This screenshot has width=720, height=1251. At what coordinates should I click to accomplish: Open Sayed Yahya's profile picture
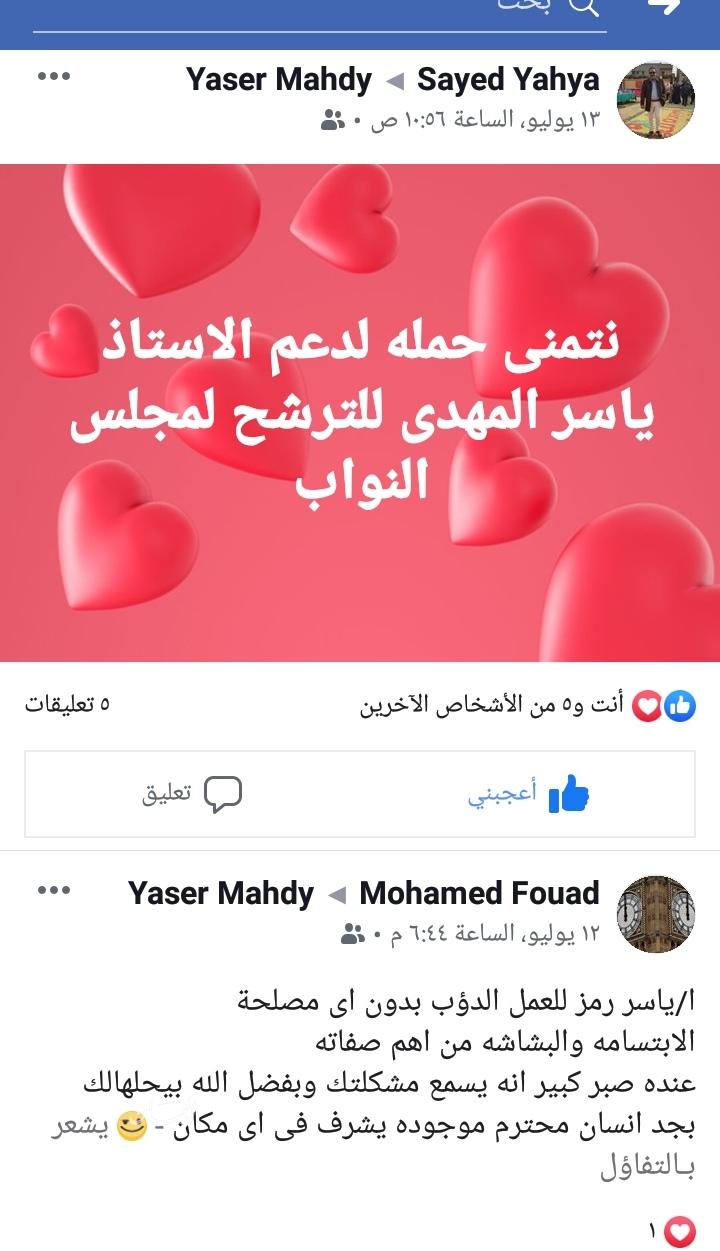click(655, 100)
